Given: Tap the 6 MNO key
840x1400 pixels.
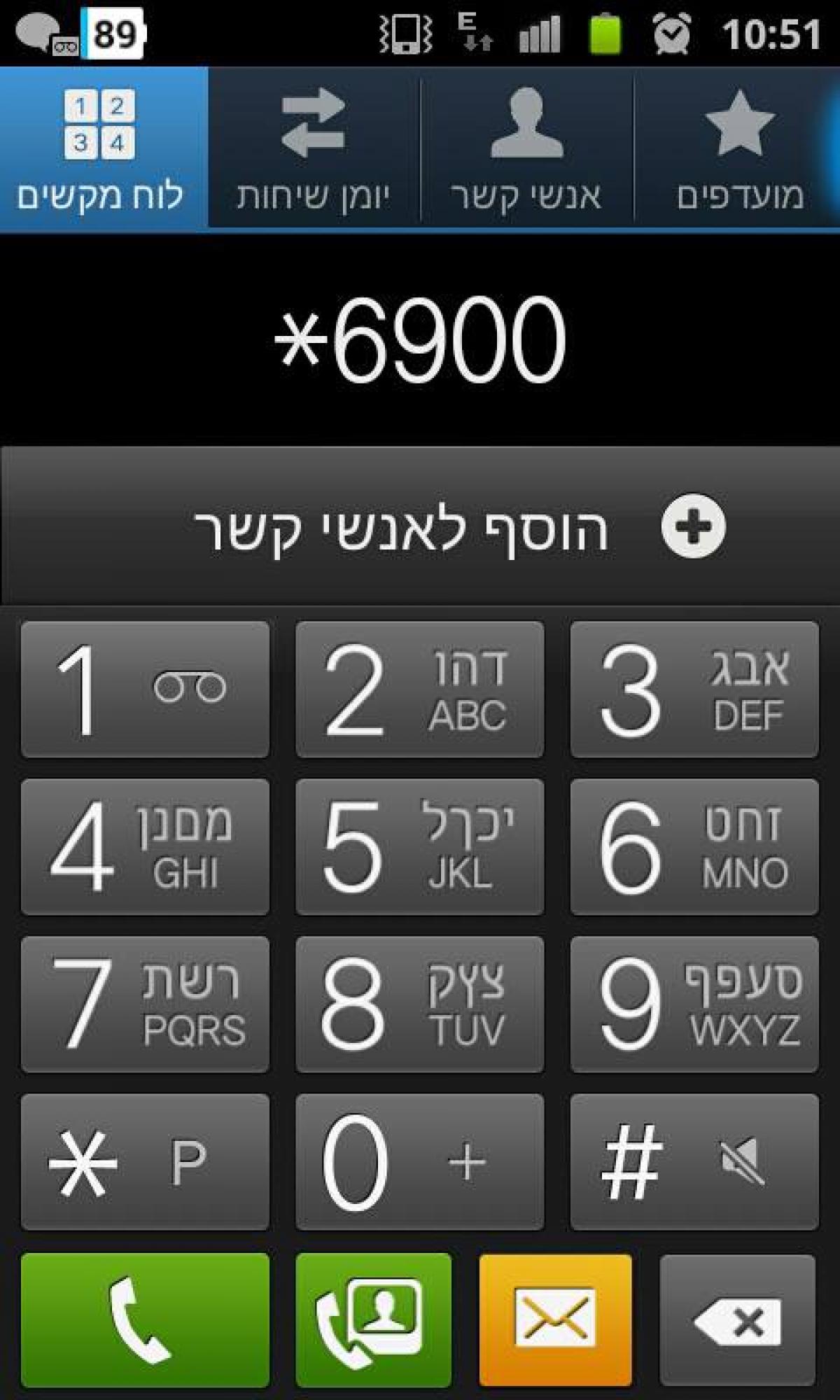Looking at the screenshot, I should [694, 847].
